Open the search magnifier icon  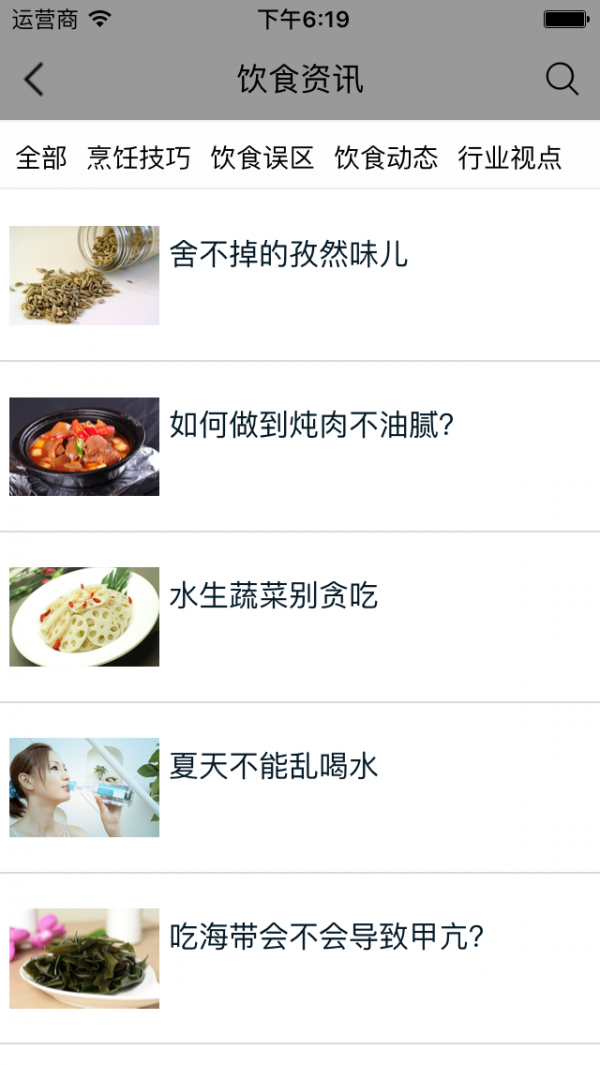[x=562, y=79]
